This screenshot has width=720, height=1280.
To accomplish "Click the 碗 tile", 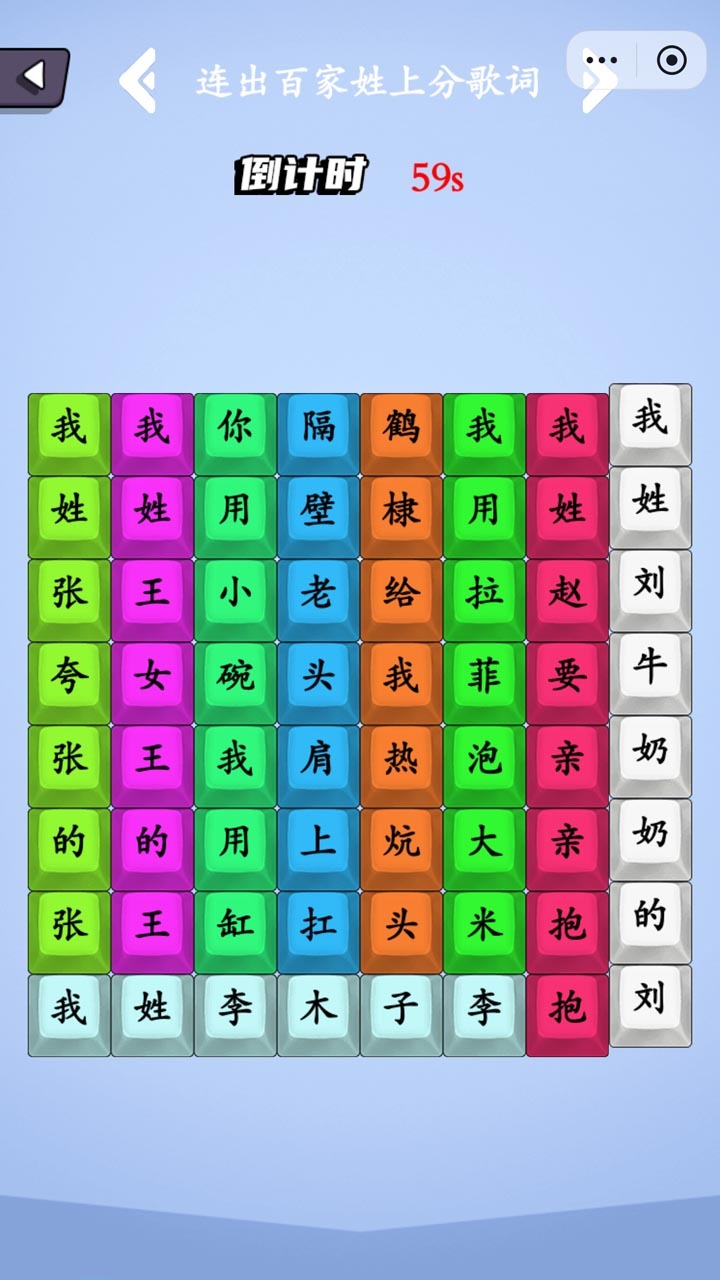I will [x=234, y=675].
